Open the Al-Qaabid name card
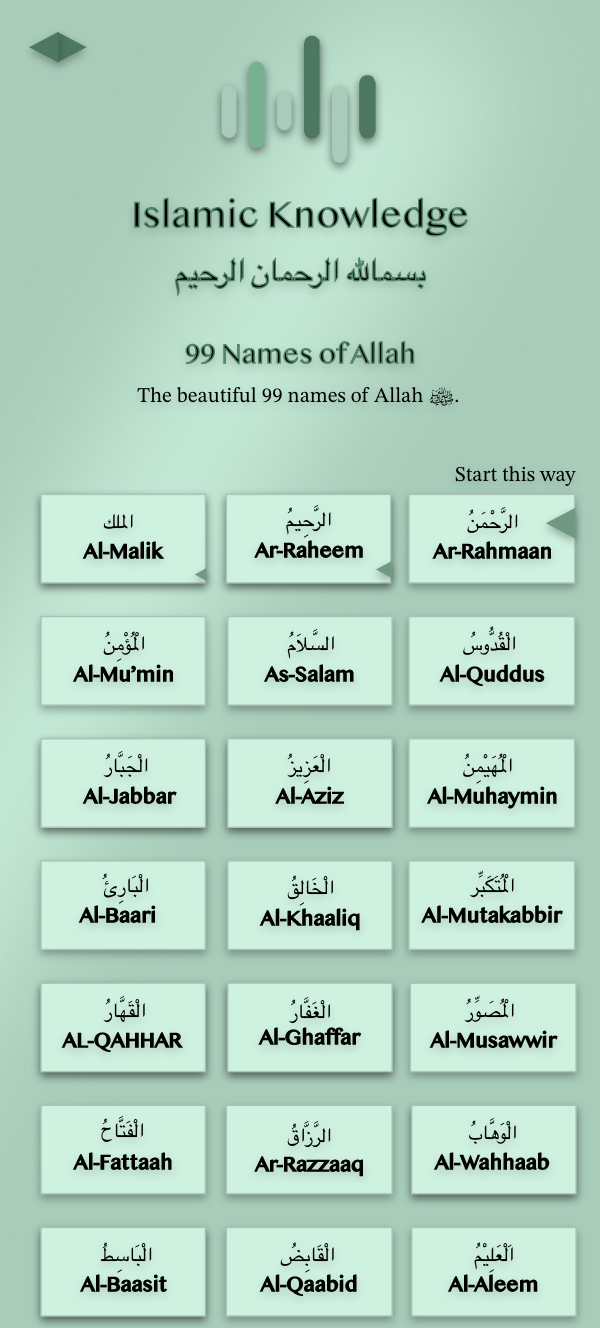Screen dimensions: 600x1328 (309, 1271)
